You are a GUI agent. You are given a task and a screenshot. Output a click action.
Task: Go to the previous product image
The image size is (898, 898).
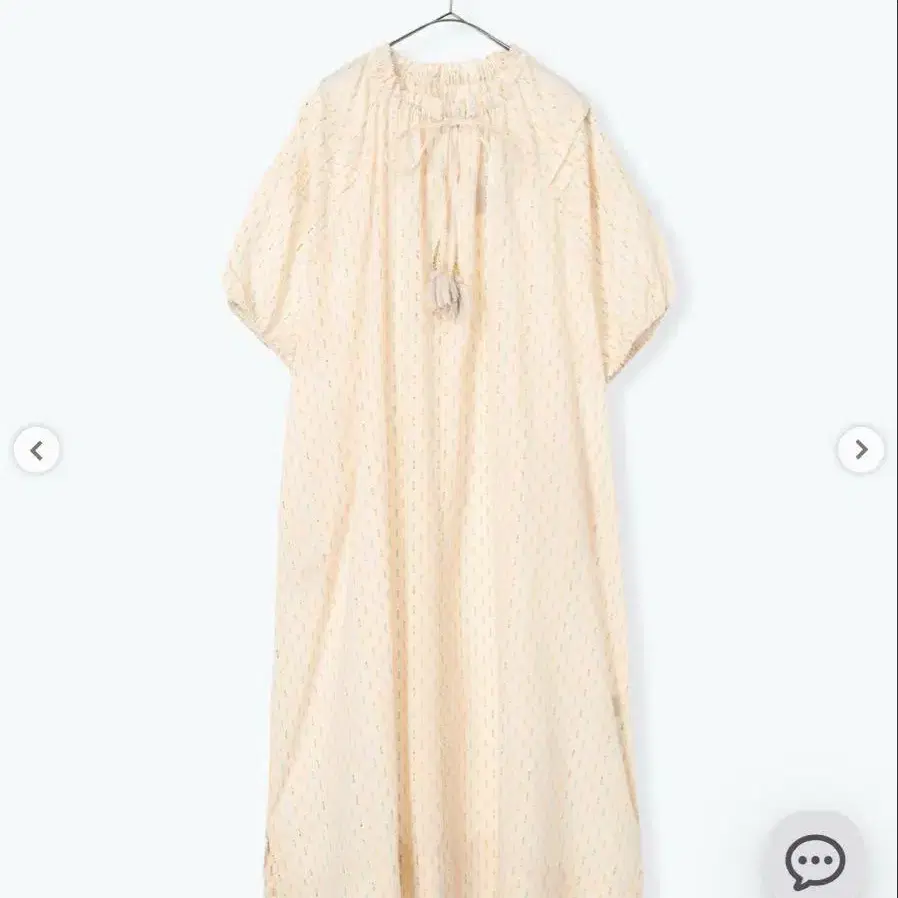click(x=37, y=451)
